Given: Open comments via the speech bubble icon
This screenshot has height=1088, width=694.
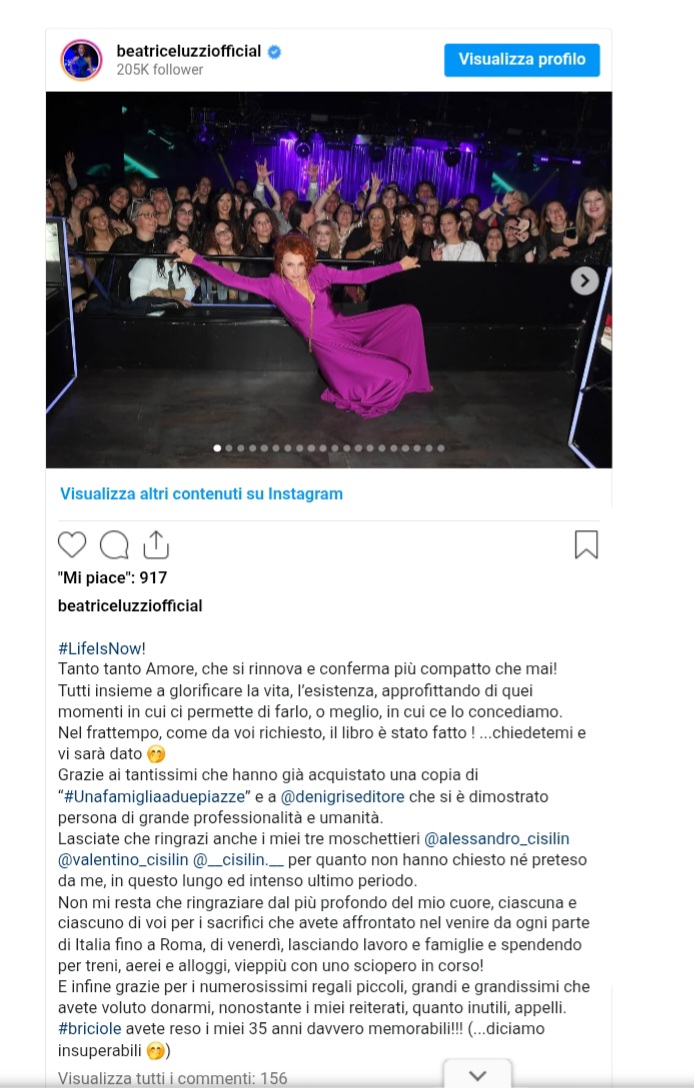Looking at the screenshot, I should (114, 545).
